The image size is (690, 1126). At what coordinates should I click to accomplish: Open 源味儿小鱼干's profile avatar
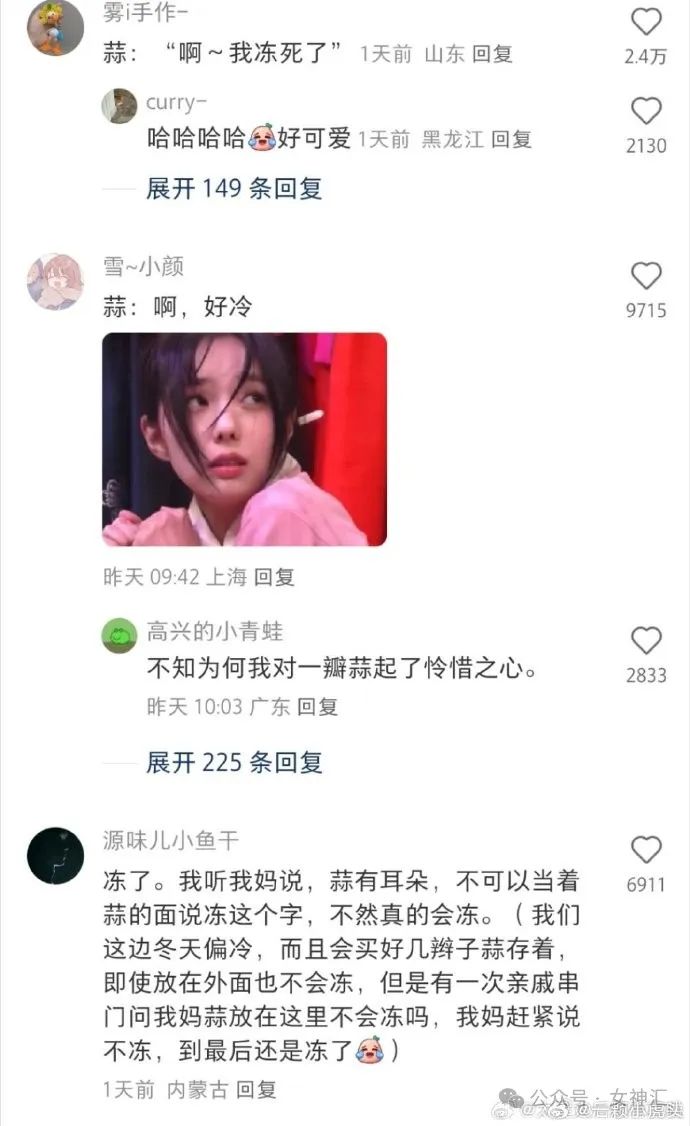click(55, 856)
